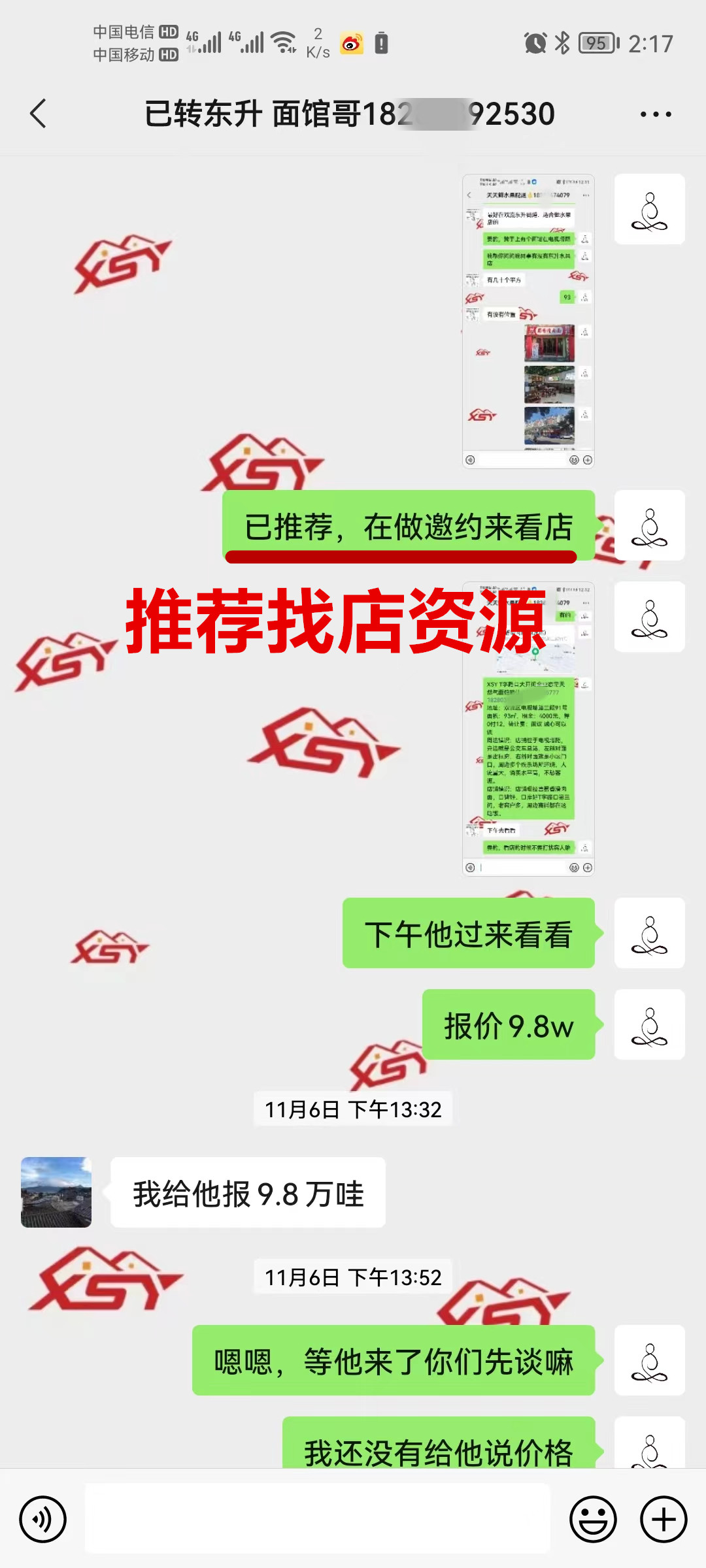706x1568 pixels.
Task: Tap own avatar beside 报价 9.8w message
Action: pyautogui.click(x=649, y=1024)
